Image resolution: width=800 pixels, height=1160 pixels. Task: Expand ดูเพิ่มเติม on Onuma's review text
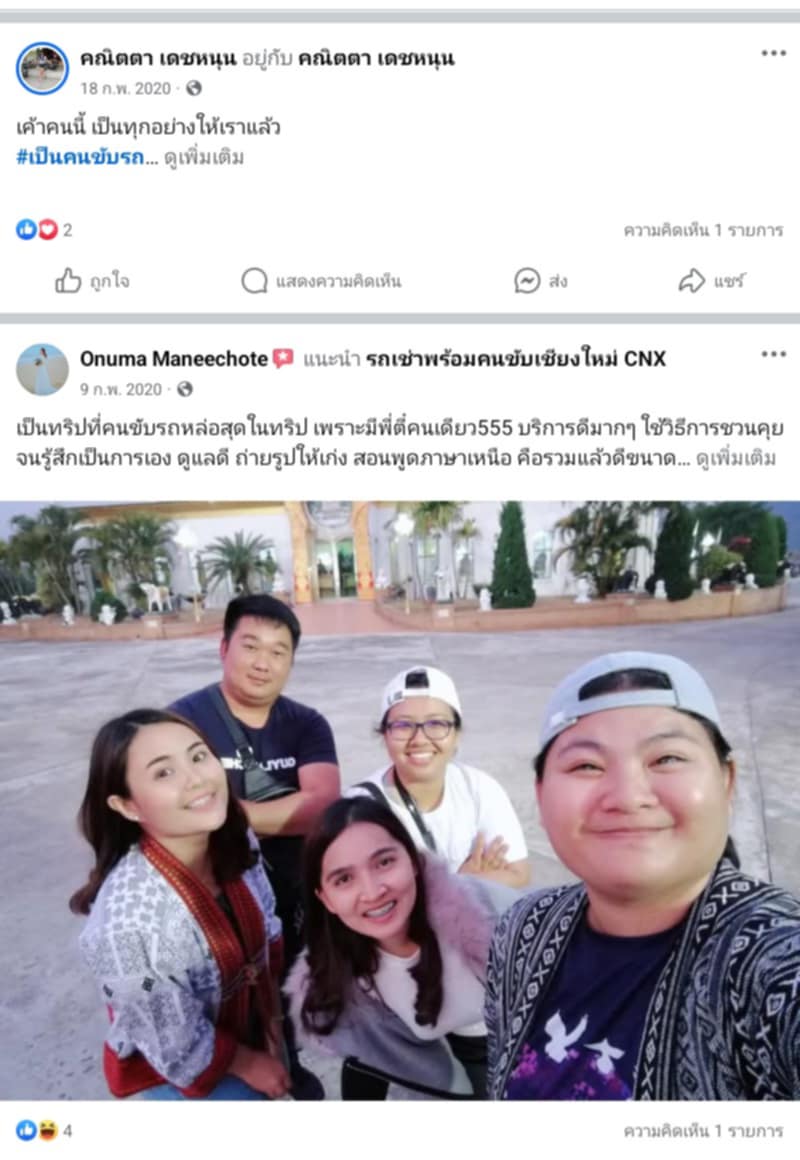click(x=740, y=459)
